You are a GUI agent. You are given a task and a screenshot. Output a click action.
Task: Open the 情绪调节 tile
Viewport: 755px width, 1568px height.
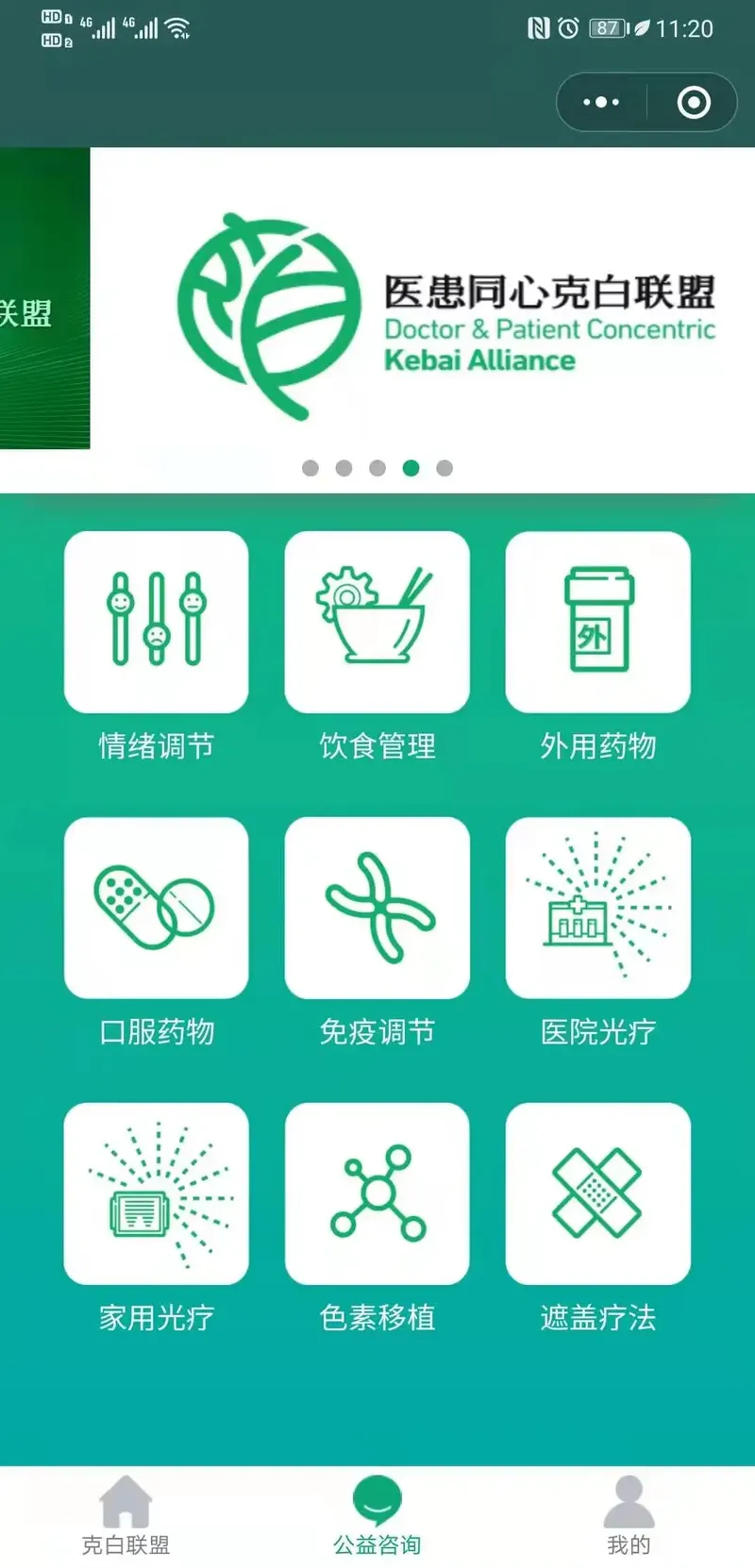point(157,623)
